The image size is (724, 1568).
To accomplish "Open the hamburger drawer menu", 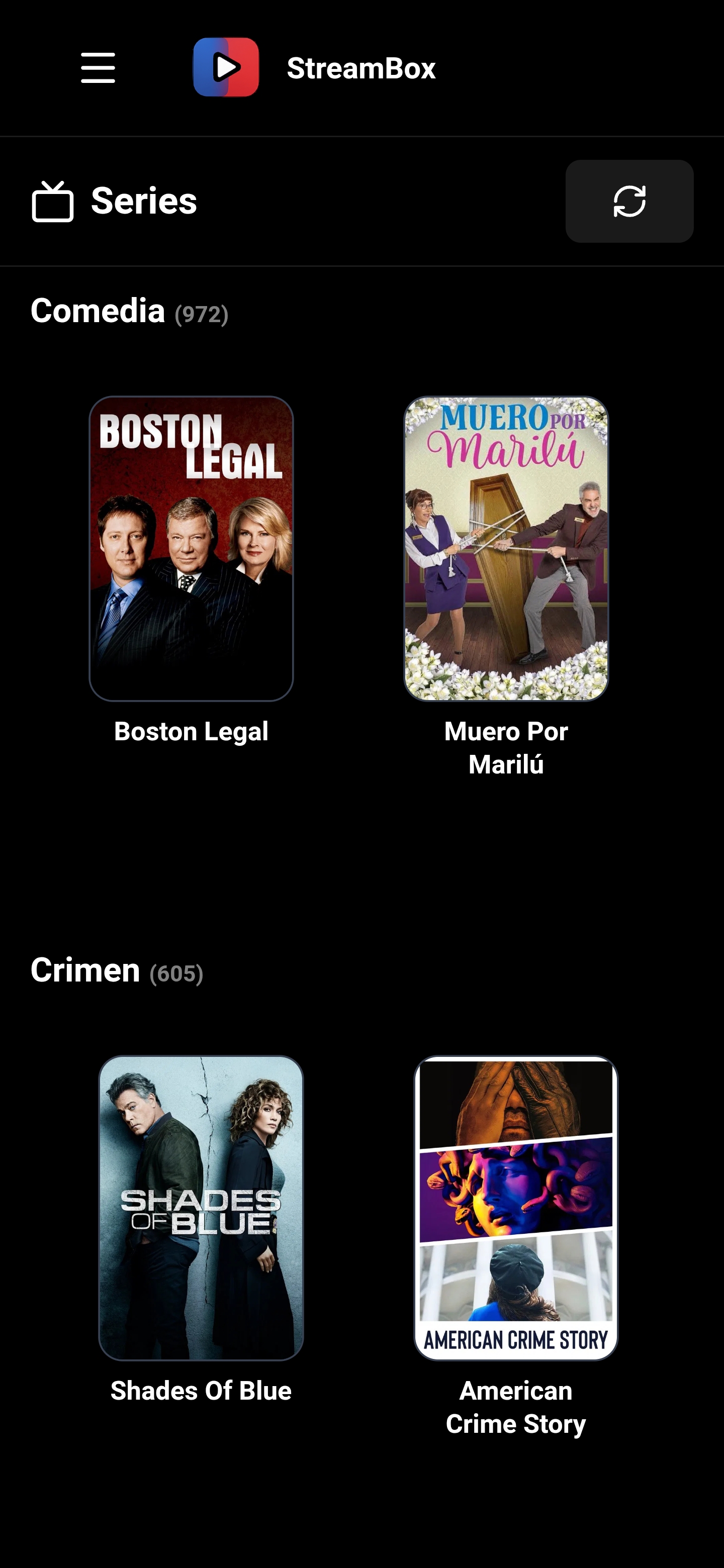I will [x=98, y=67].
